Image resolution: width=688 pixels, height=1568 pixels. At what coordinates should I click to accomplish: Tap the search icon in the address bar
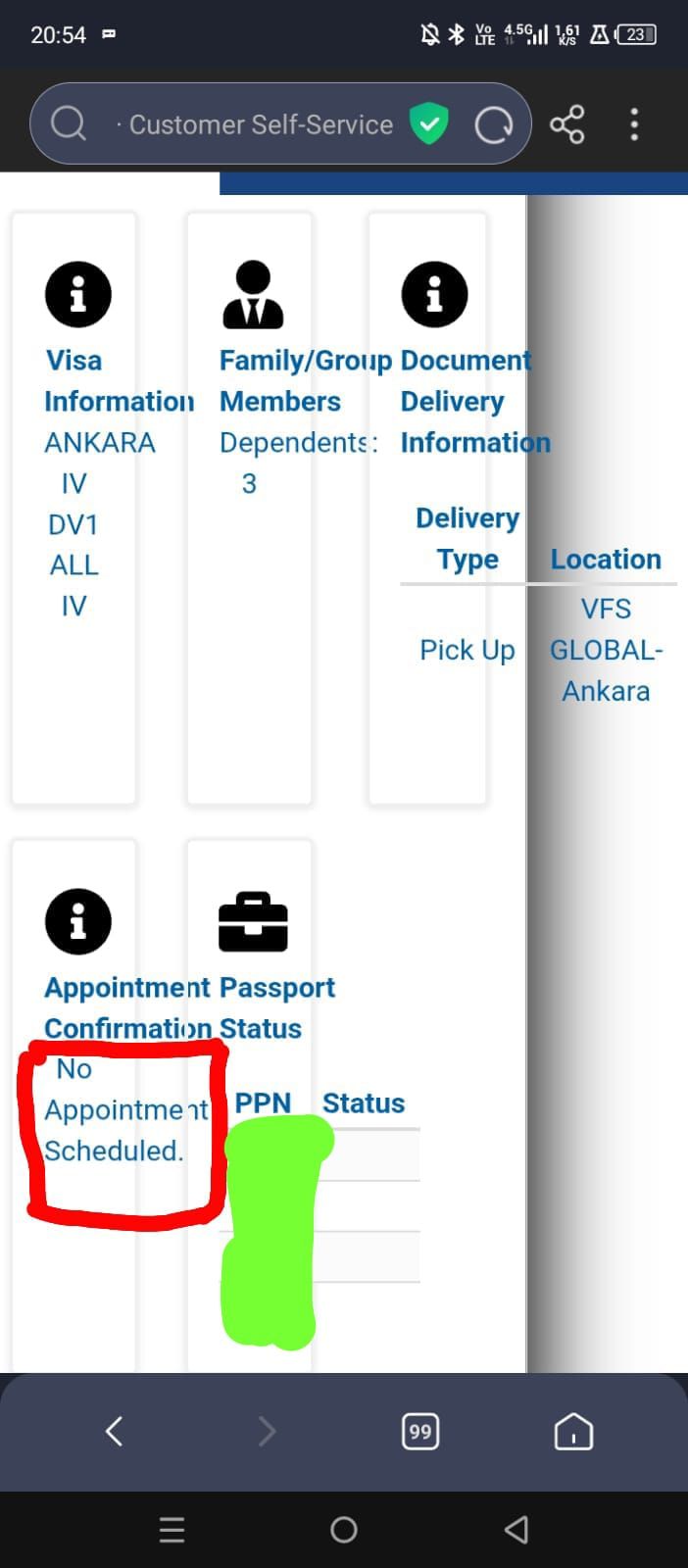69,124
